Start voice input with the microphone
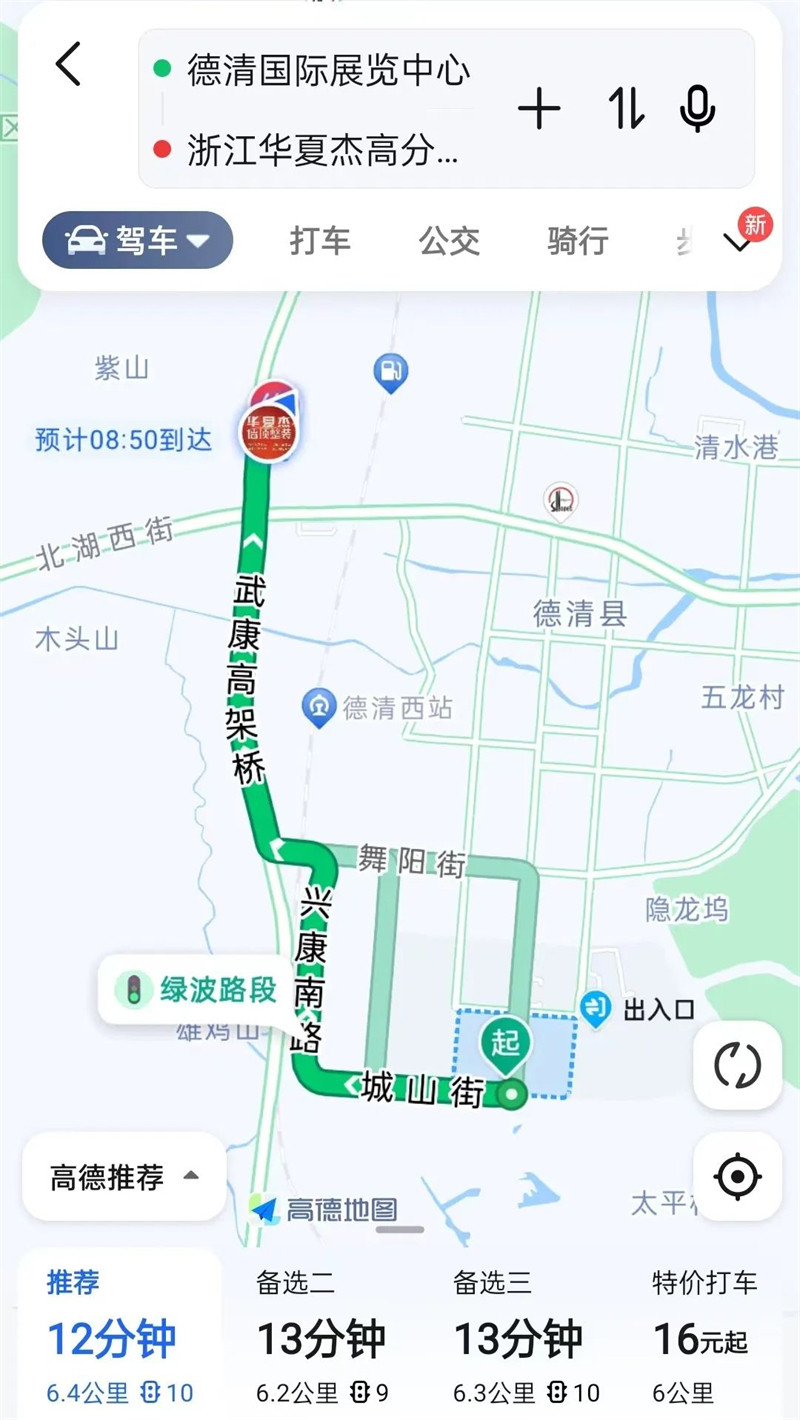 (x=697, y=109)
